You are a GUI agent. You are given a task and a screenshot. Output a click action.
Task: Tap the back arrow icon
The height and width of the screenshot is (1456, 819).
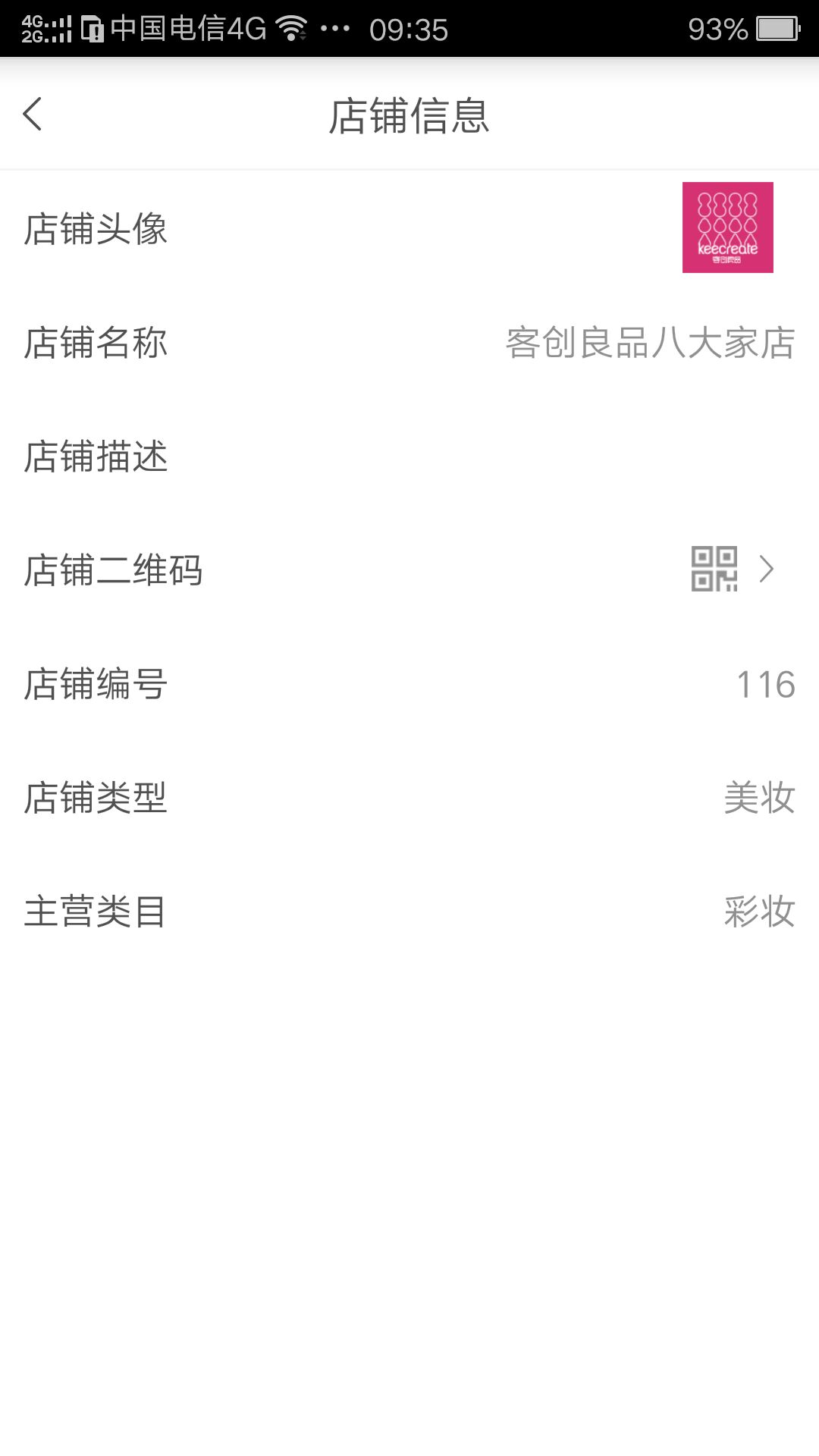tap(32, 115)
